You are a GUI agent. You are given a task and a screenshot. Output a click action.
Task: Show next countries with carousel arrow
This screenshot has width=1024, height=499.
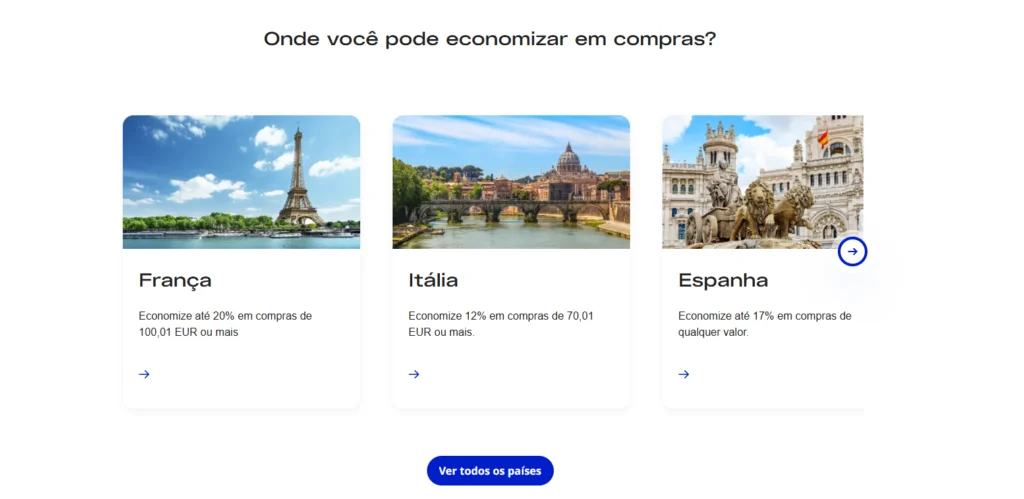pyautogui.click(x=852, y=251)
